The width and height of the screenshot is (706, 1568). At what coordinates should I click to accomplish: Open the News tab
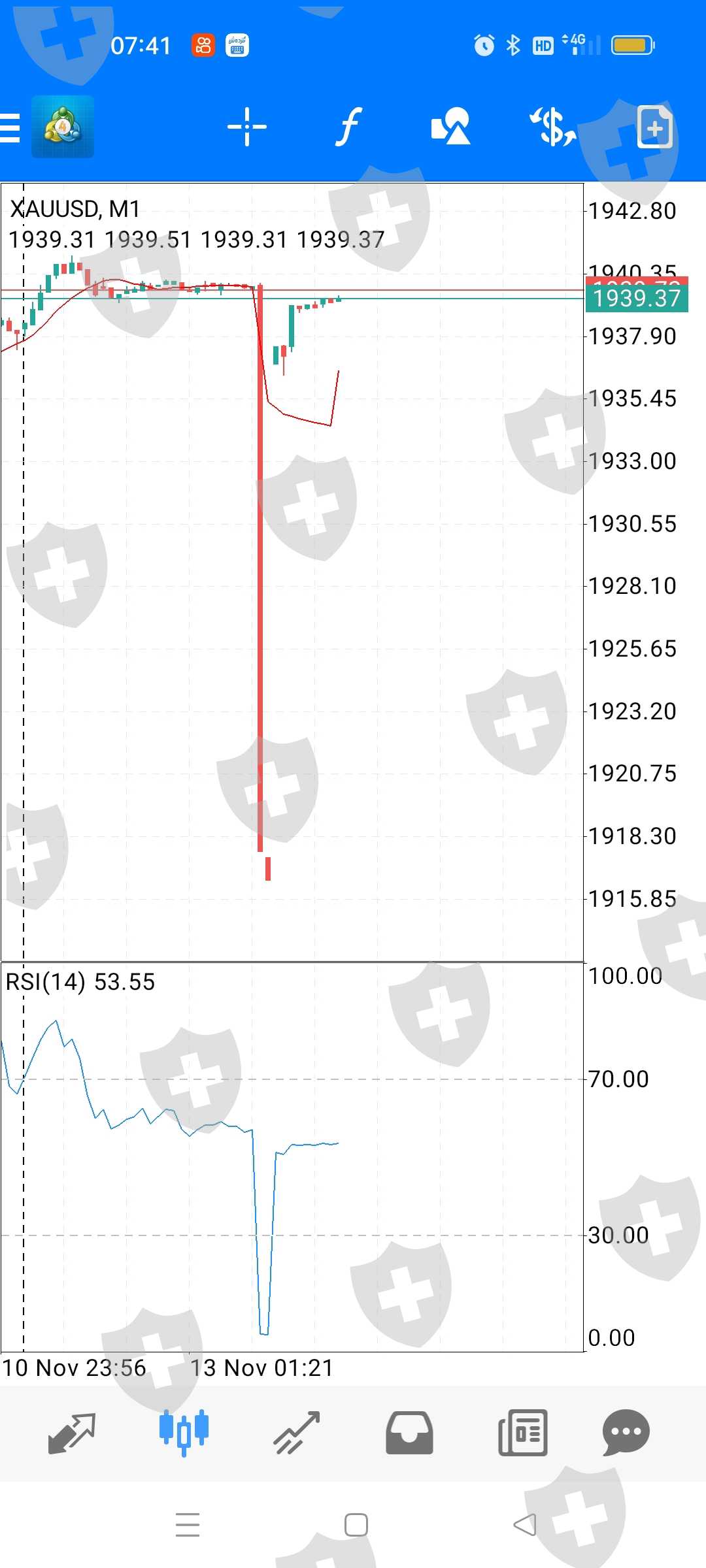pos(522,1433)
